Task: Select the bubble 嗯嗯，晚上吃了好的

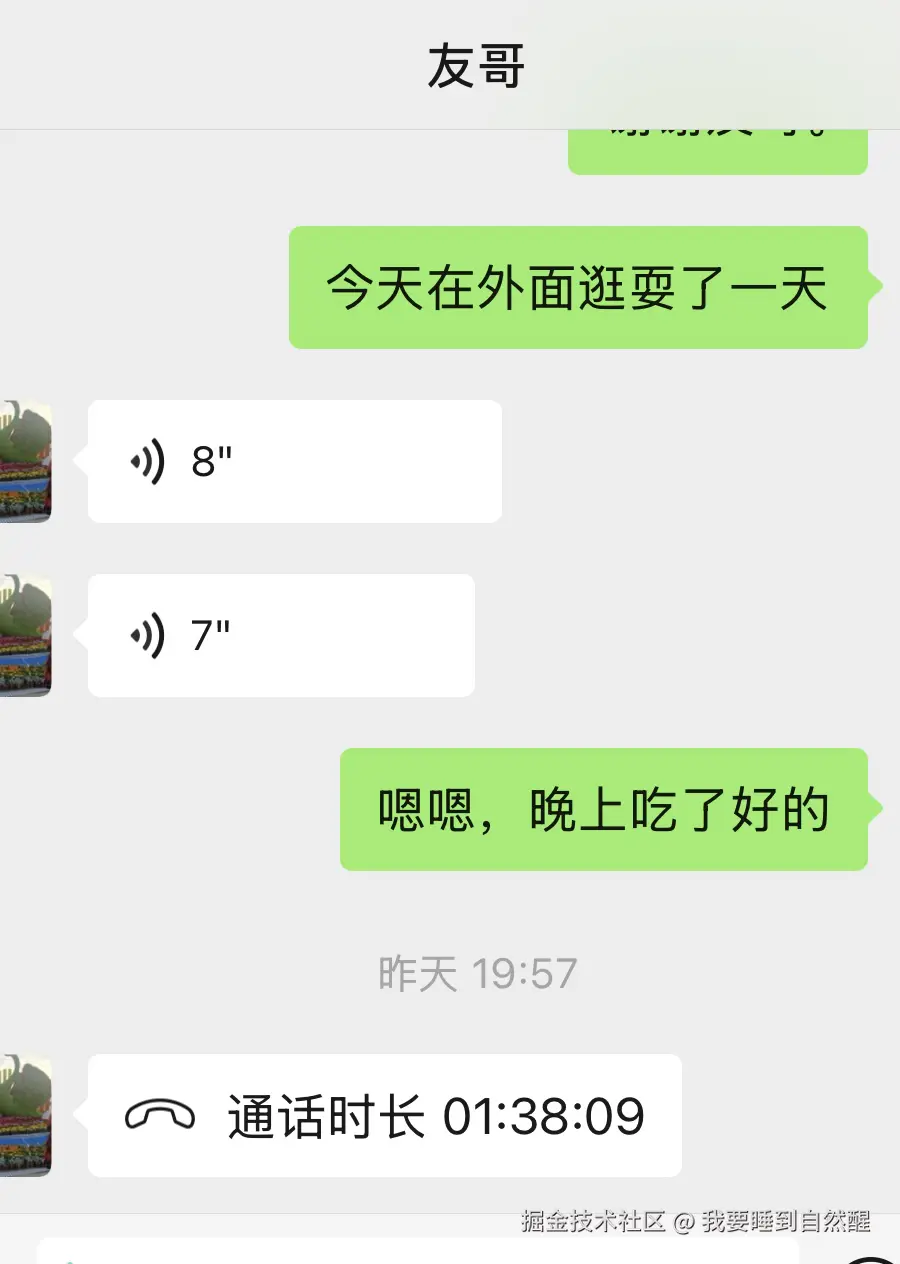Action: (x=604, y=809)
